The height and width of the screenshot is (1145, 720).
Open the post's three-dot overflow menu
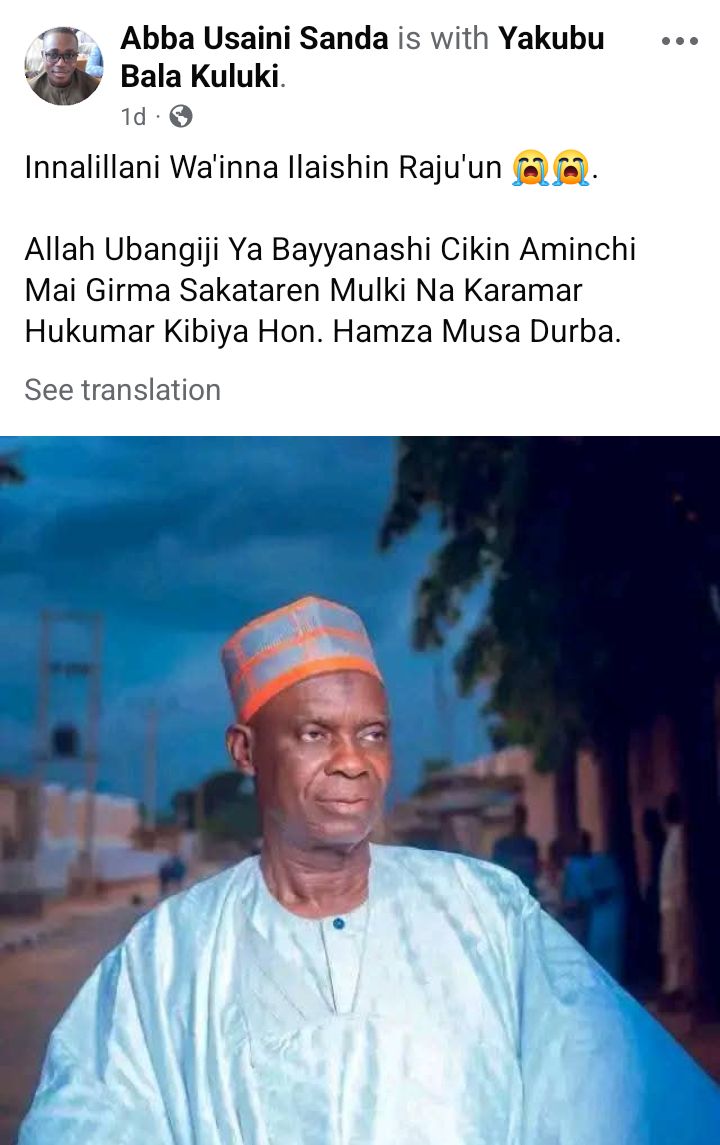[680, 42]
